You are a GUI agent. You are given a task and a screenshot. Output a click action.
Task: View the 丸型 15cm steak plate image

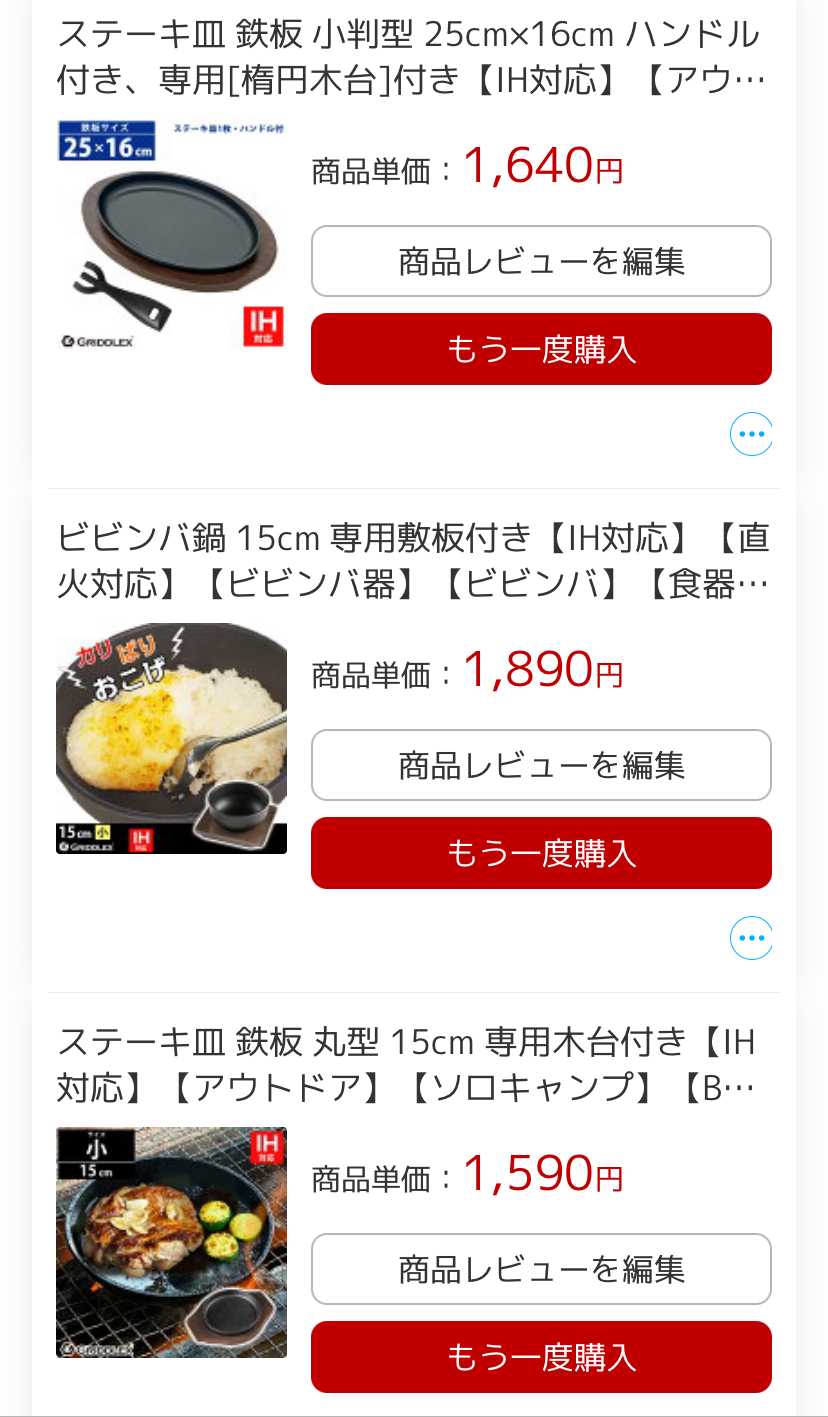point(171,1242)
